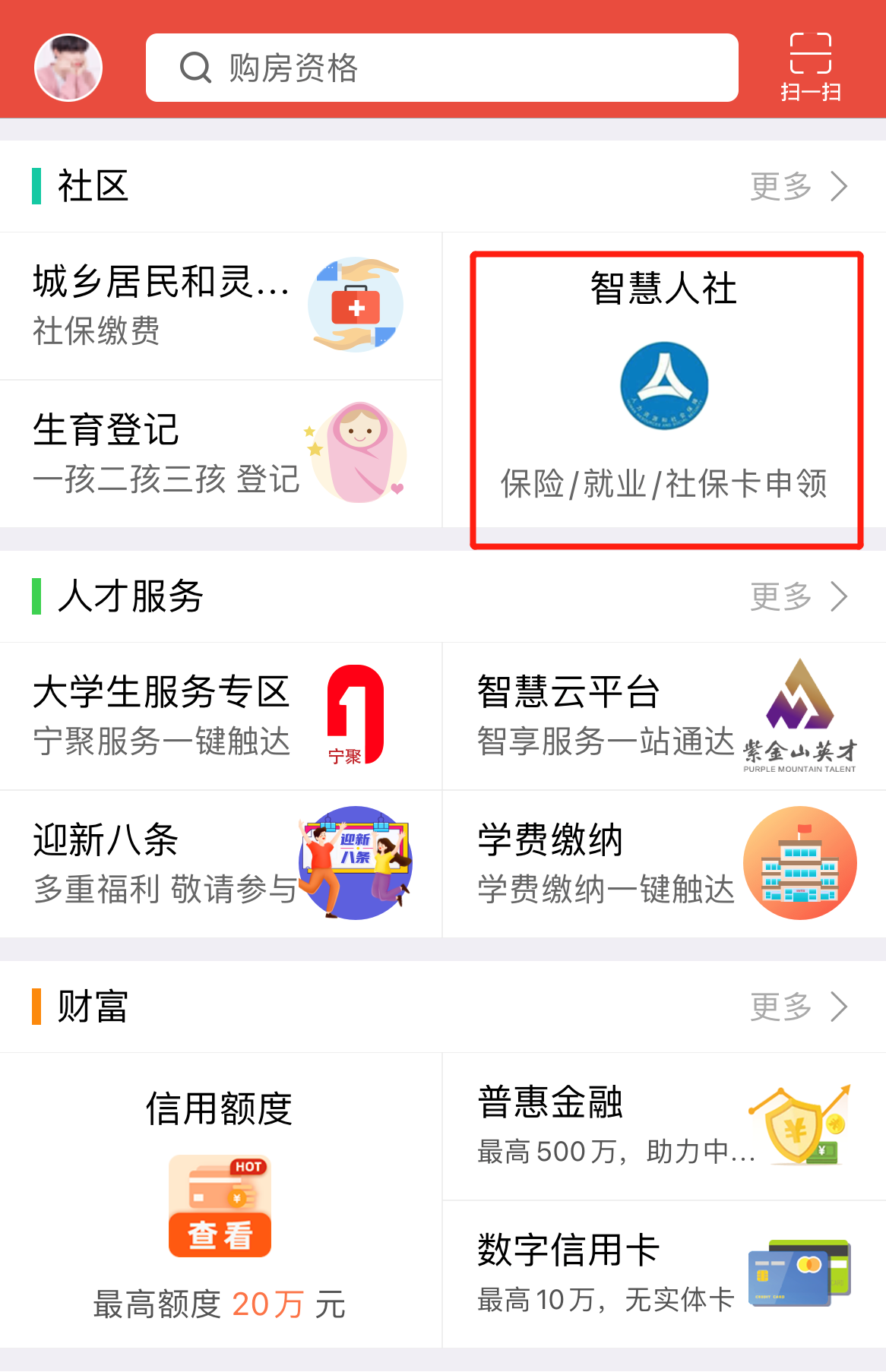Open 城乡居民和灵 社保缴费 card
Image resolution: width=886 pixels, height=1372 pixels.
coord(220,305)
